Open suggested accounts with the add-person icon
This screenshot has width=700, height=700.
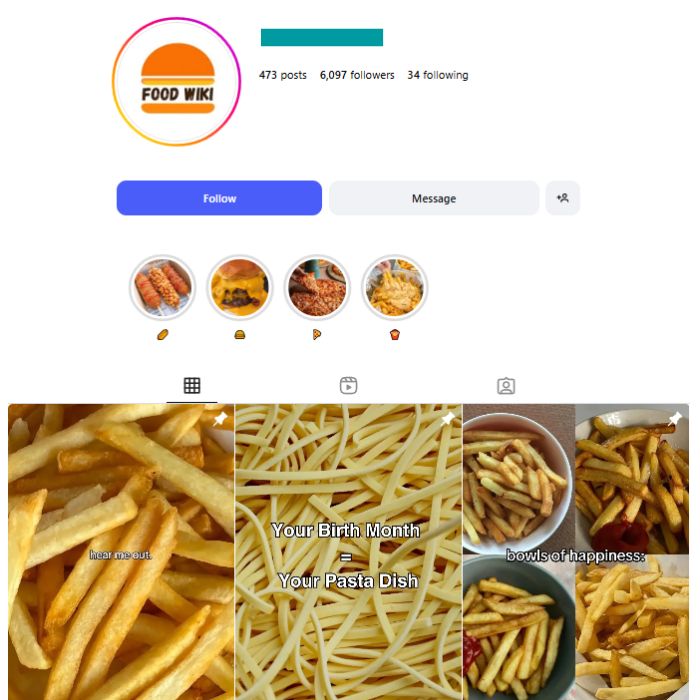tap(563, 198)
